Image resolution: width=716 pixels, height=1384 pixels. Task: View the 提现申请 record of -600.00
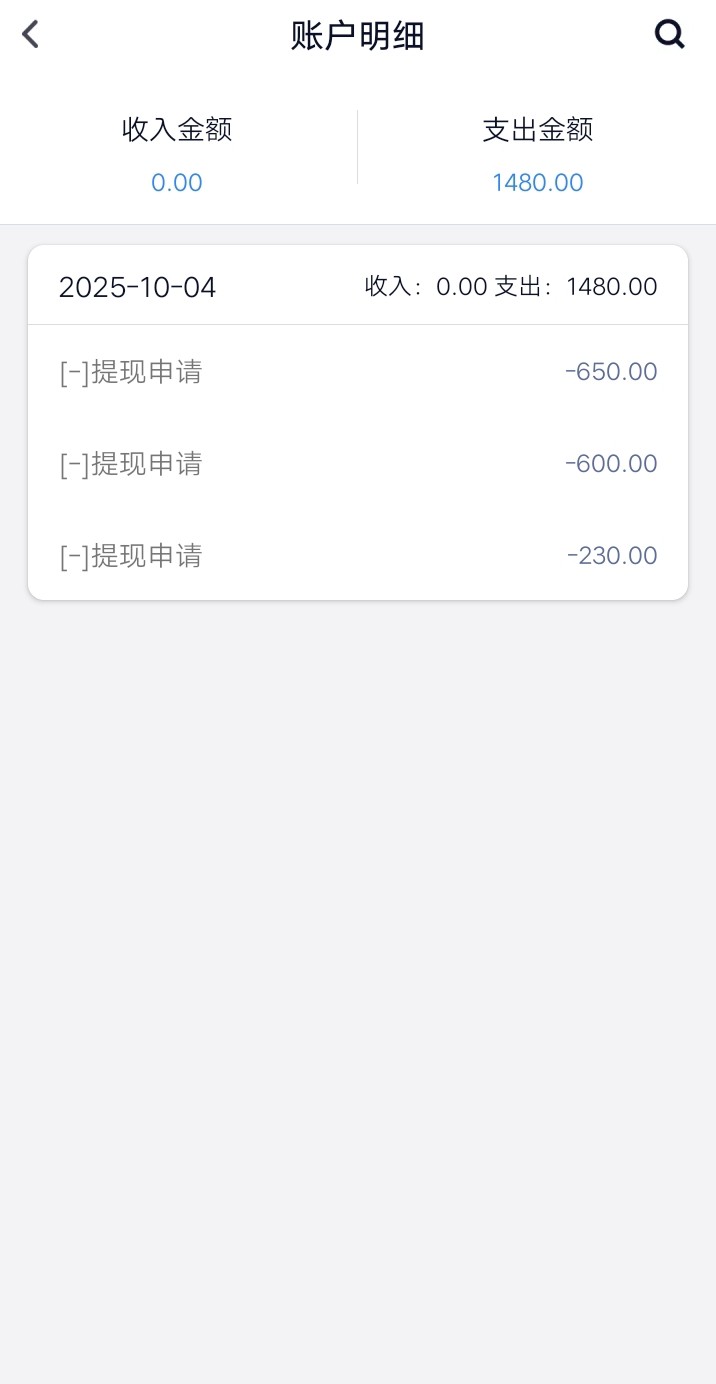pos(357,464)
